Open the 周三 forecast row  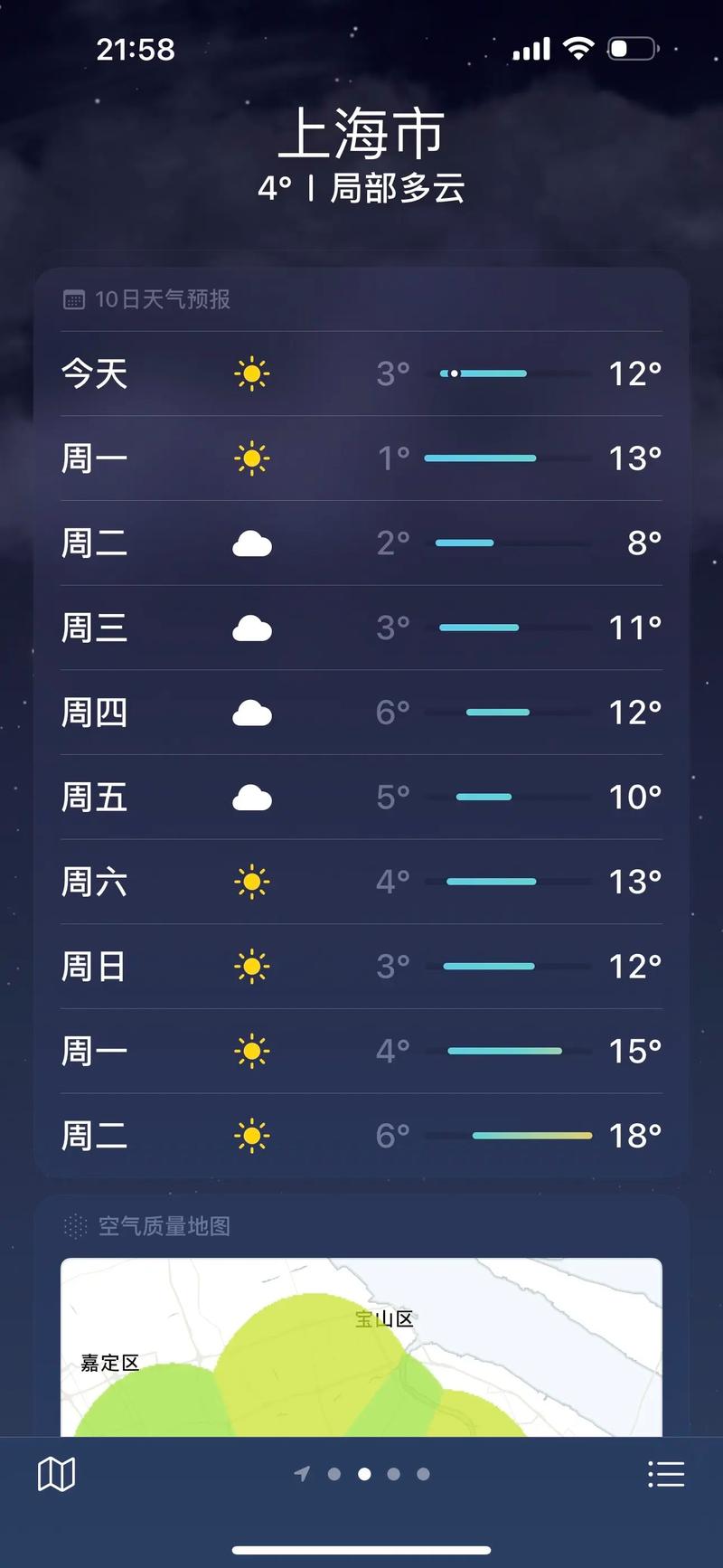click(361, 628)
